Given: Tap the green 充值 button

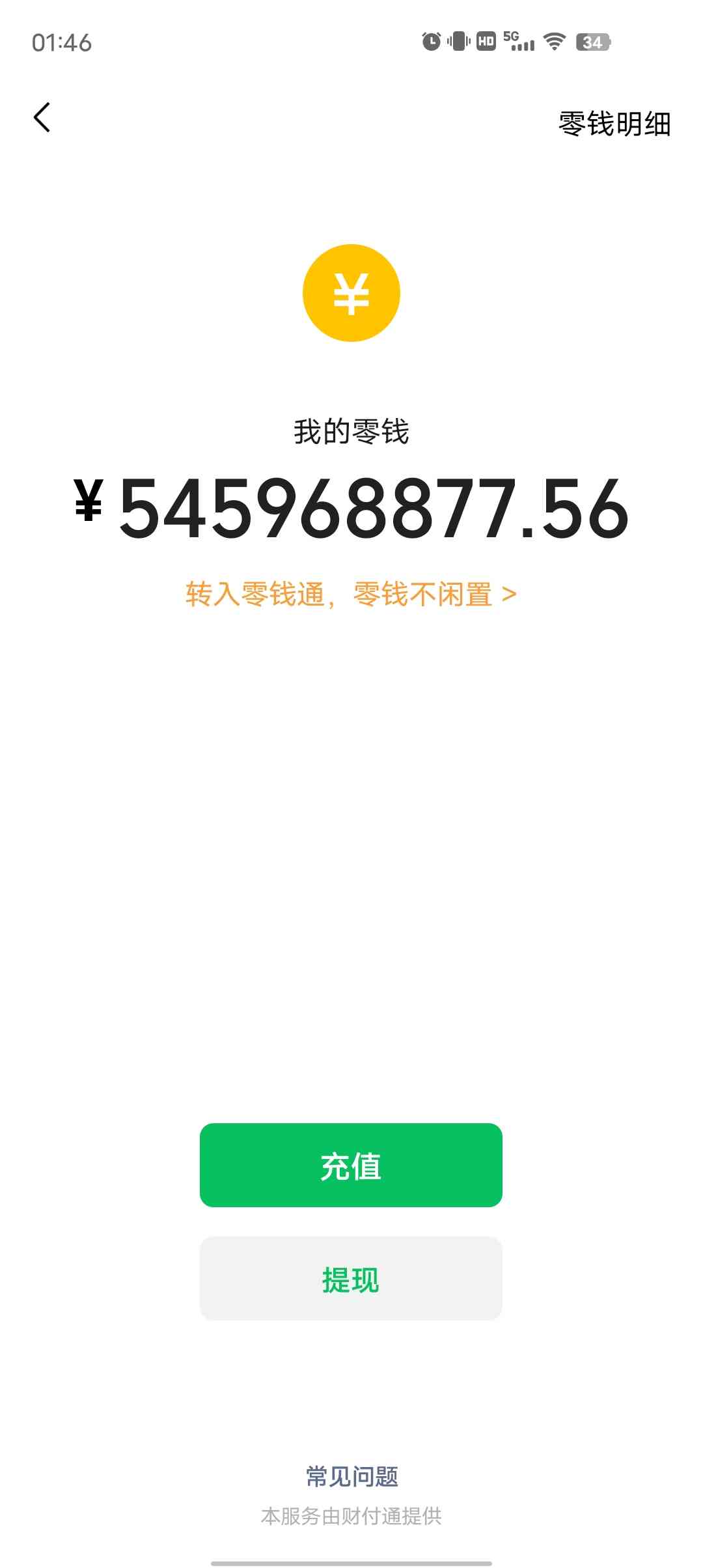Looking at the screenshot, I should pyautogui.click(x=351, y=1166).
